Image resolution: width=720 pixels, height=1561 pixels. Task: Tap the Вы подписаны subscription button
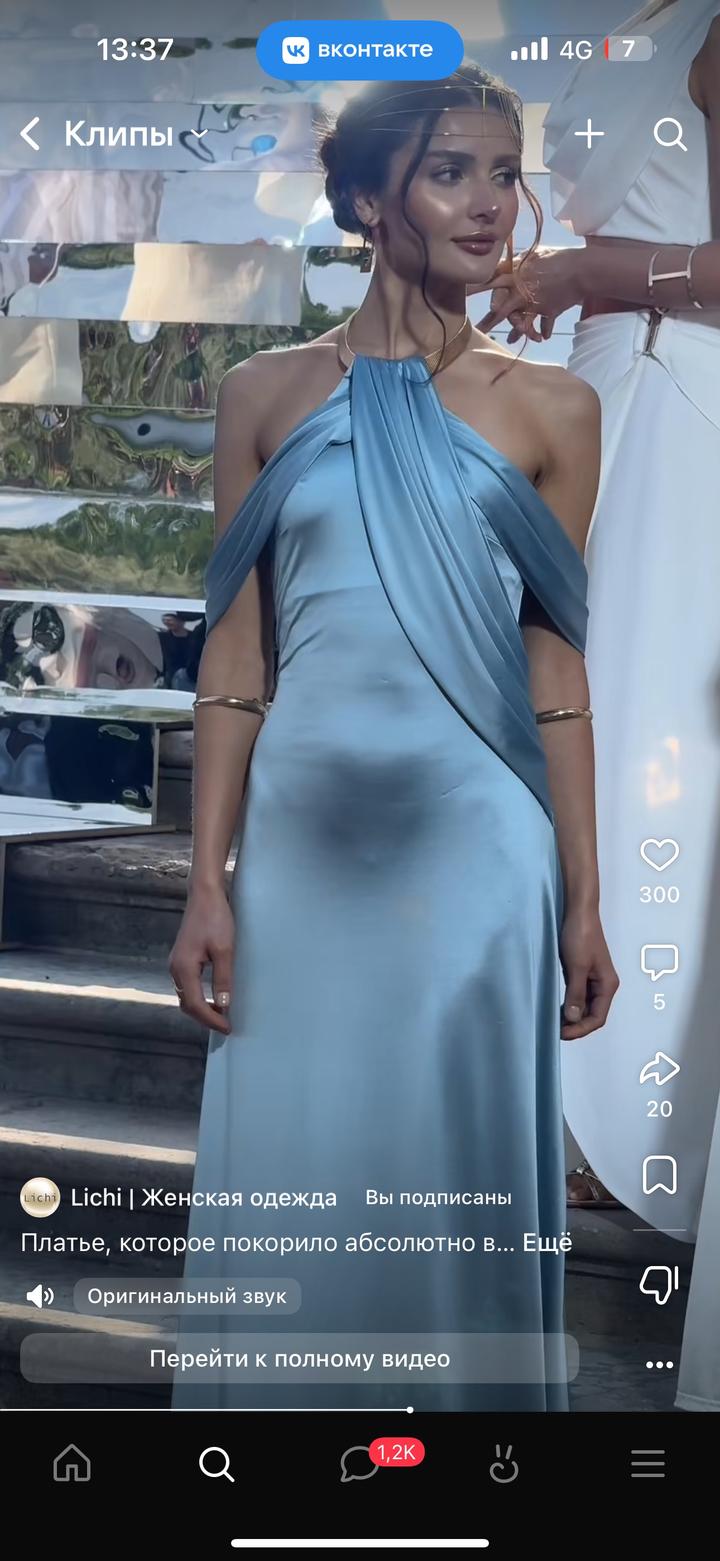point(438,1197)
